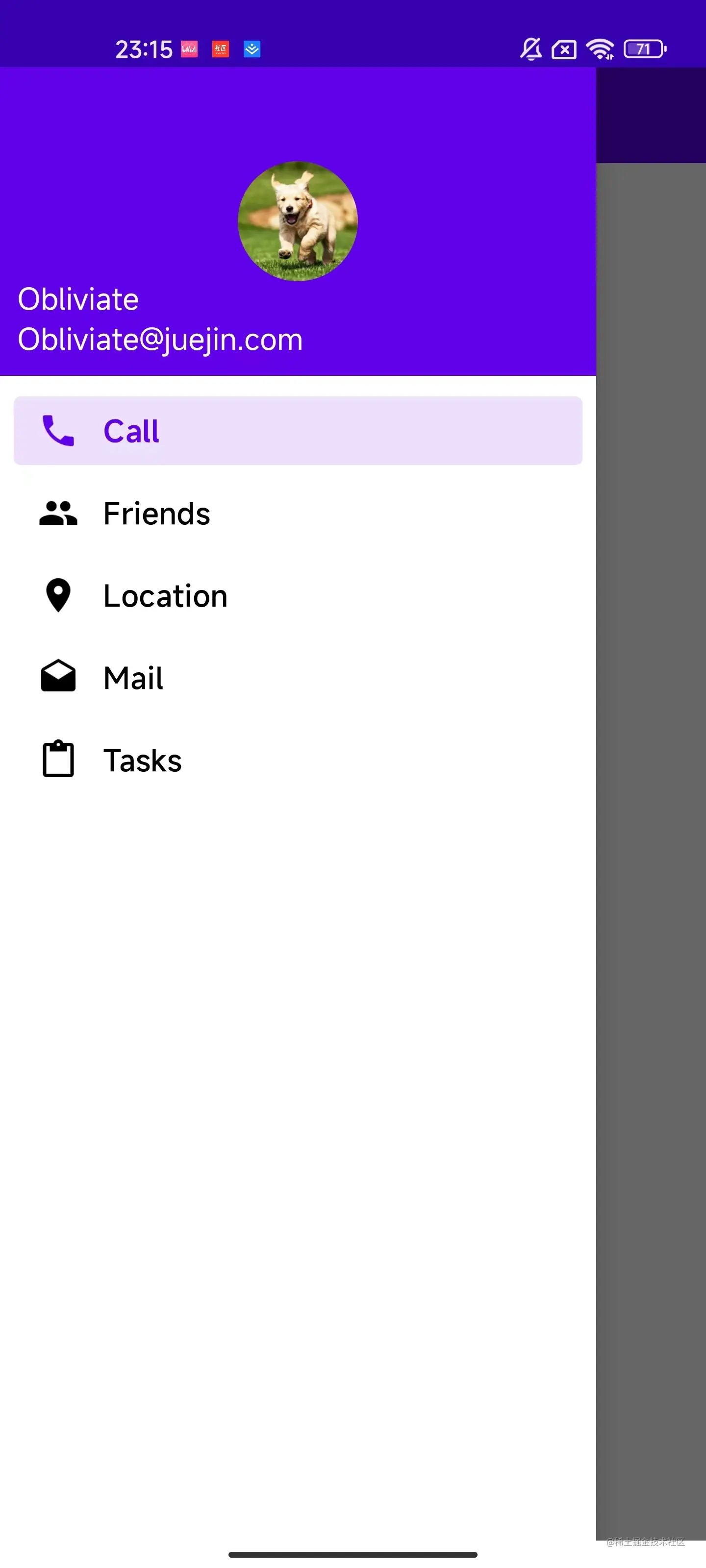Dismiss the drawer via the dimmed area
Viewport: 706px width, 1568px height.
[x=651, y=852]
